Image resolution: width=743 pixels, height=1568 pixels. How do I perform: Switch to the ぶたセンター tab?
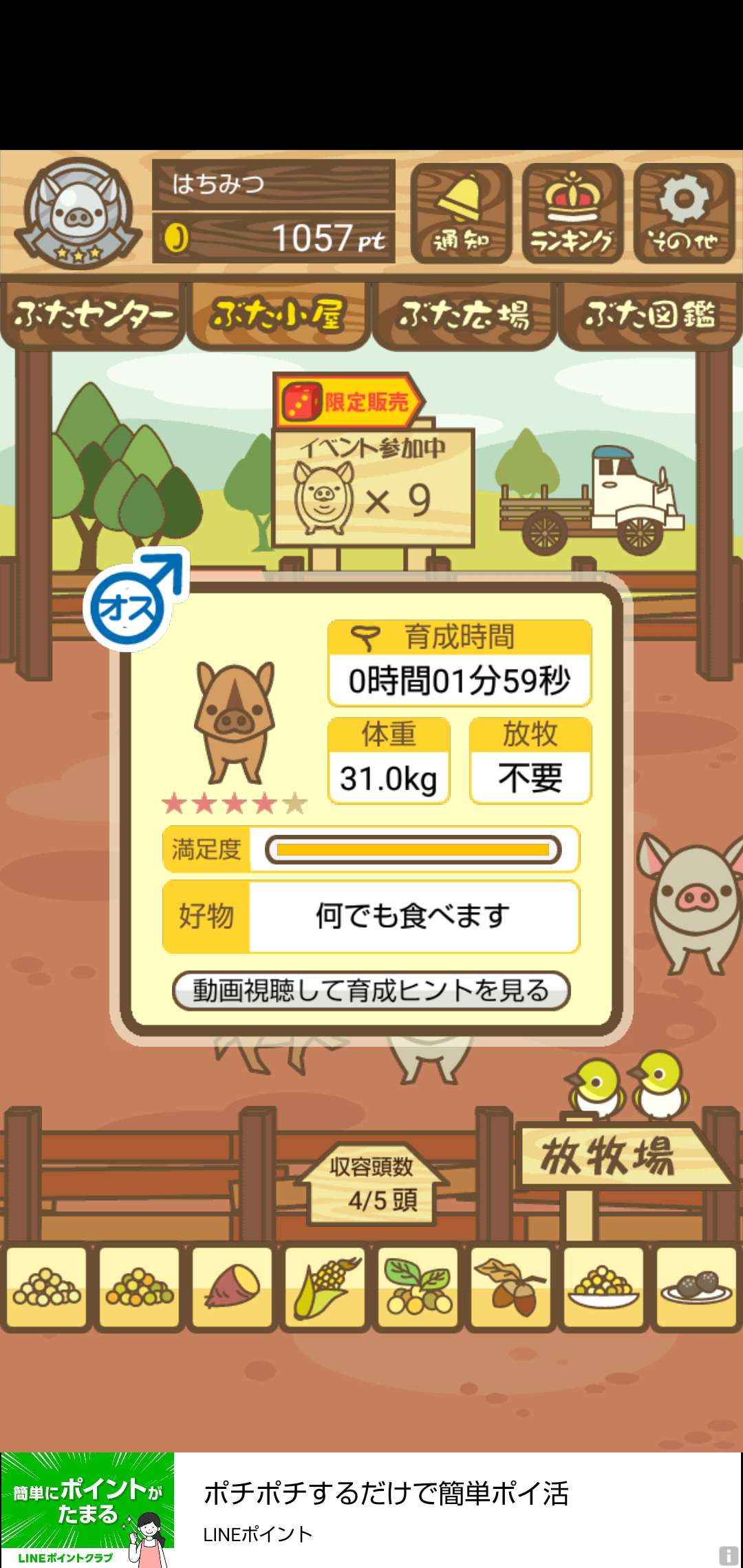[93, 316]
